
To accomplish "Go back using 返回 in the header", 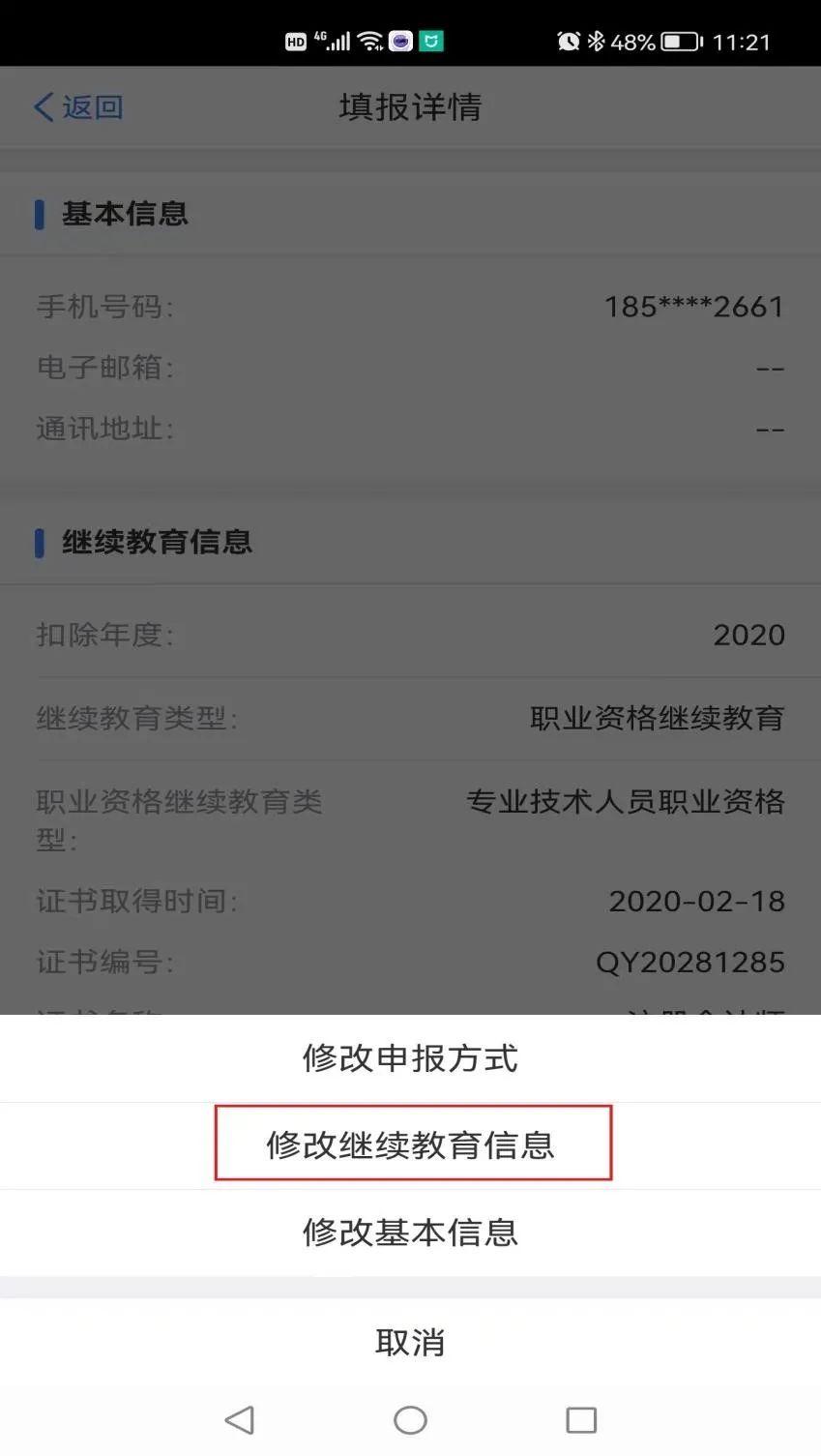I will 79,106.
